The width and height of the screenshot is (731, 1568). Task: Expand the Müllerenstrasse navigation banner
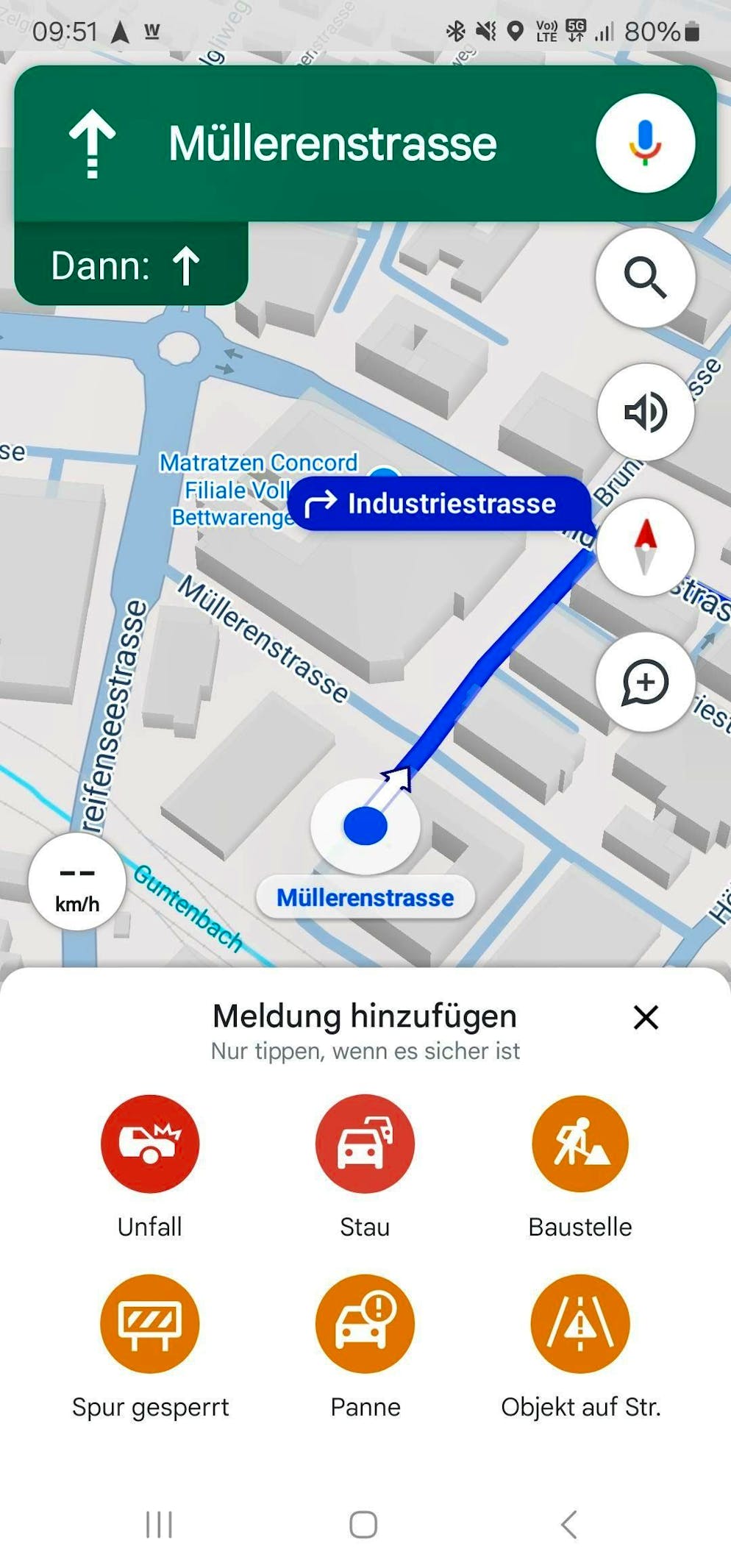click(331, 143)
